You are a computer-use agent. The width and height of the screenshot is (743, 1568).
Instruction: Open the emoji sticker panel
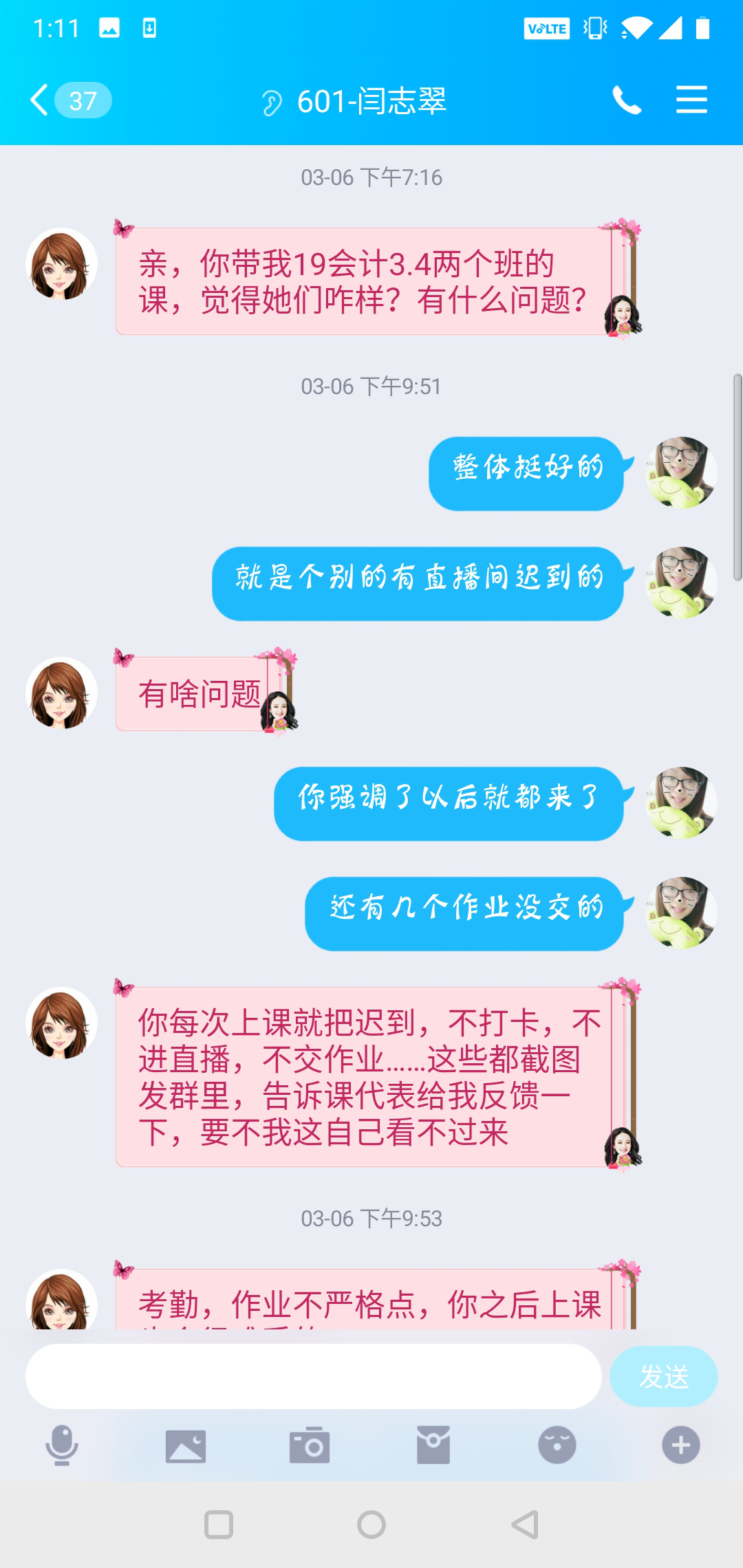pos(557,1445)
